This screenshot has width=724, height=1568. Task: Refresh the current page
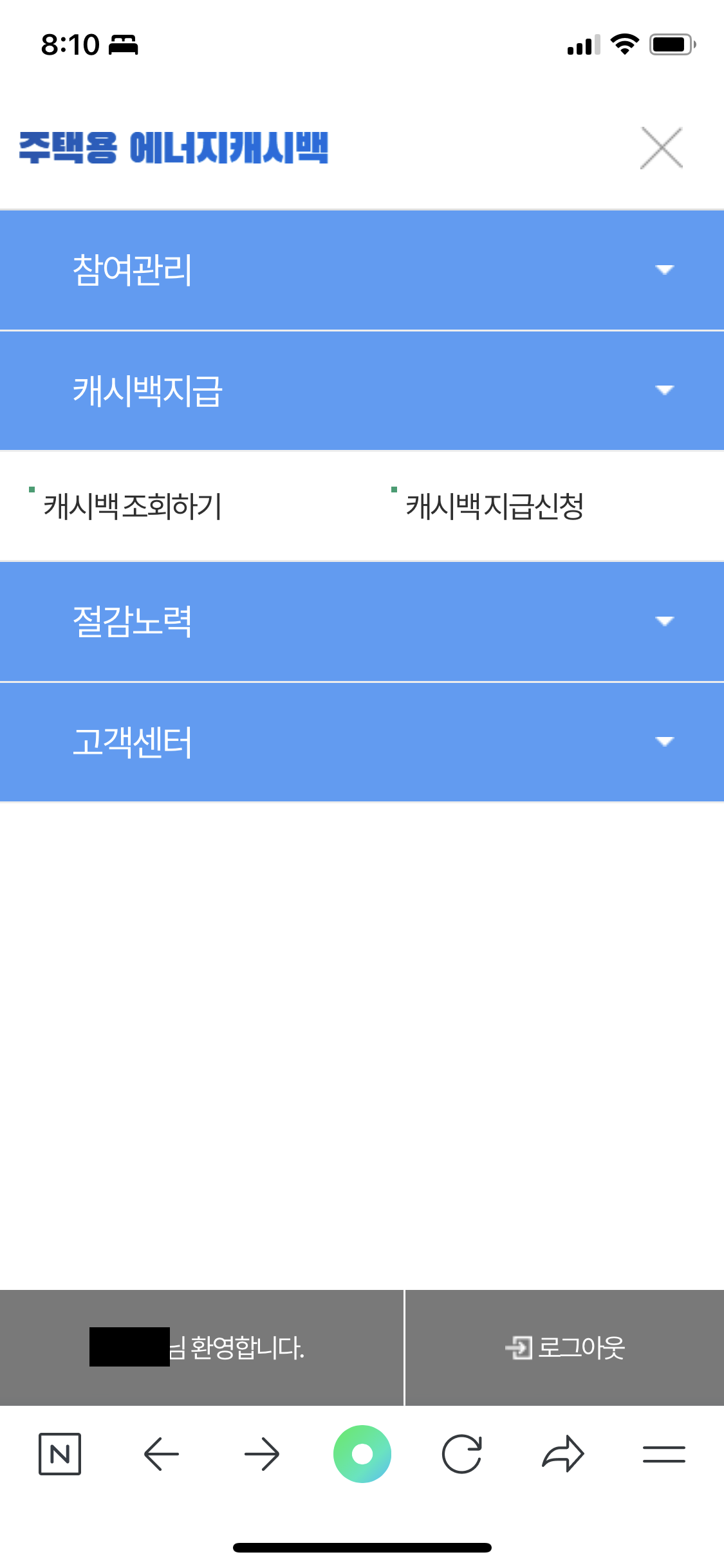click(463, 1453)
